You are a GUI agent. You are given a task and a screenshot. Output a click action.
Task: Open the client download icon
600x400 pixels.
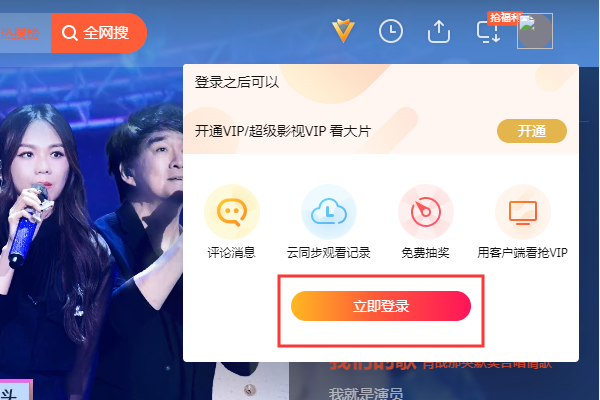click(x=489, y=33)
